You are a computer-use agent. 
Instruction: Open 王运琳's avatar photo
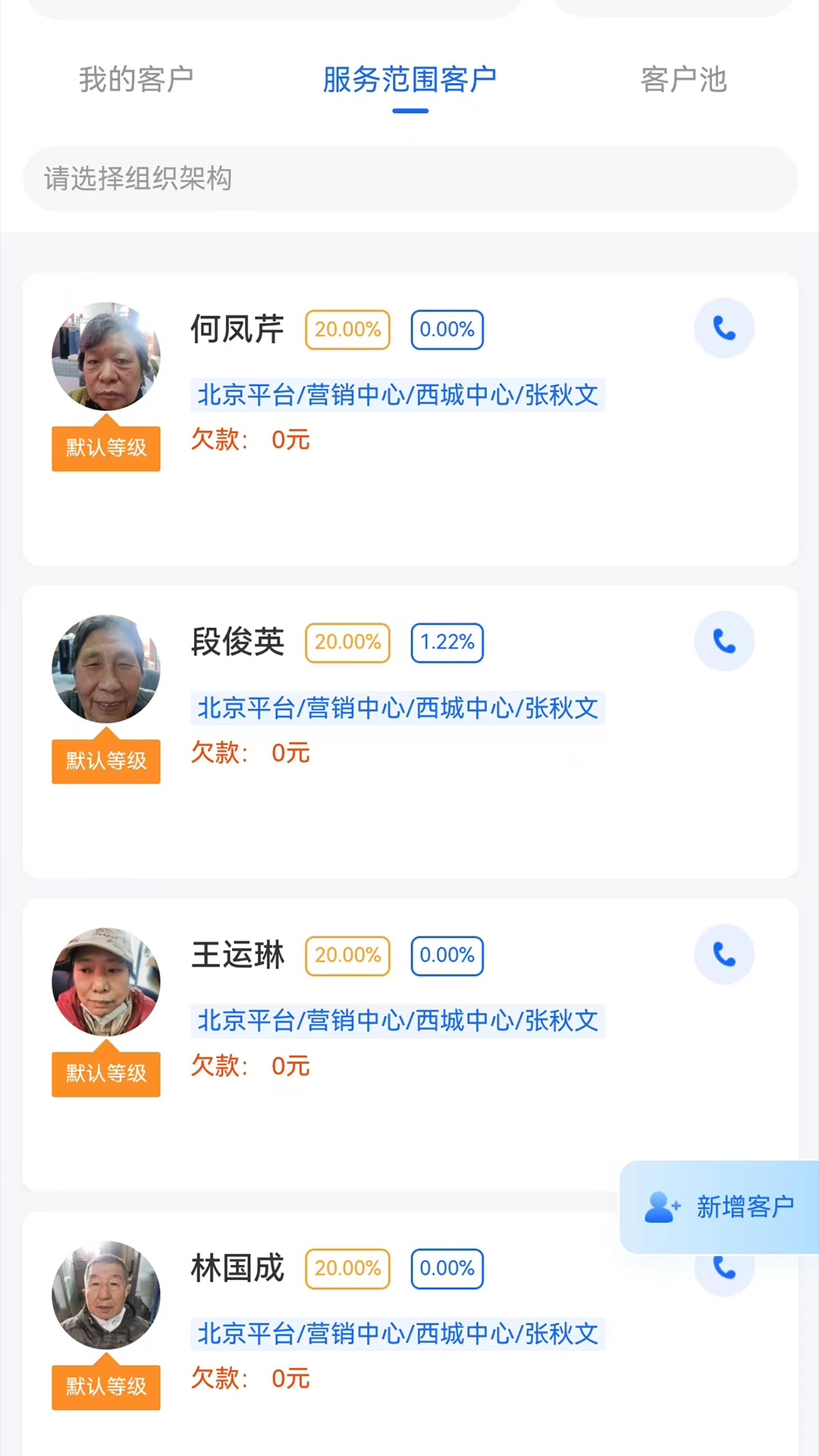pos(106,981)
